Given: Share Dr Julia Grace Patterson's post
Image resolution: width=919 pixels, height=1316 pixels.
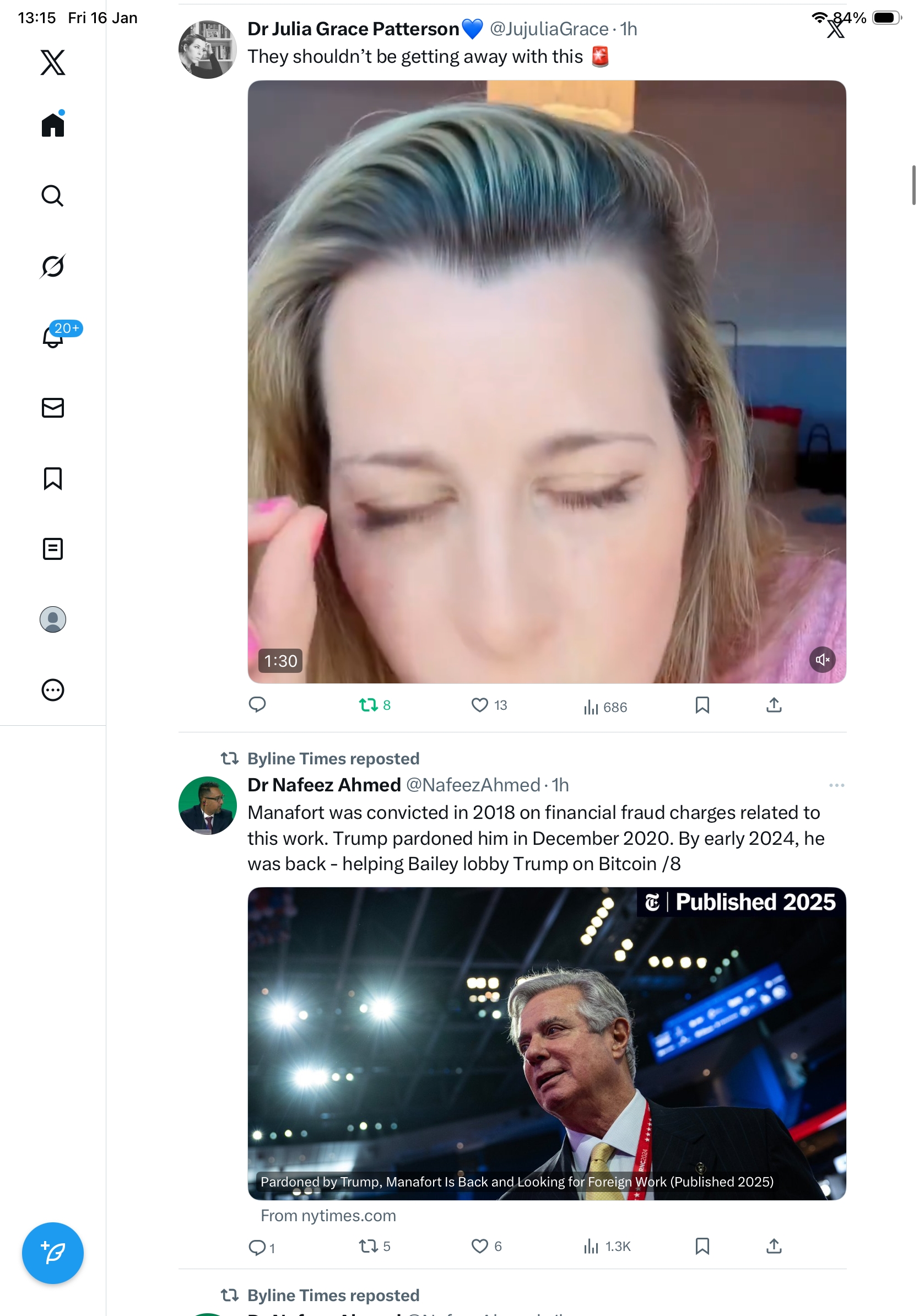Looking at the screenshot, I should coord(774,704).
